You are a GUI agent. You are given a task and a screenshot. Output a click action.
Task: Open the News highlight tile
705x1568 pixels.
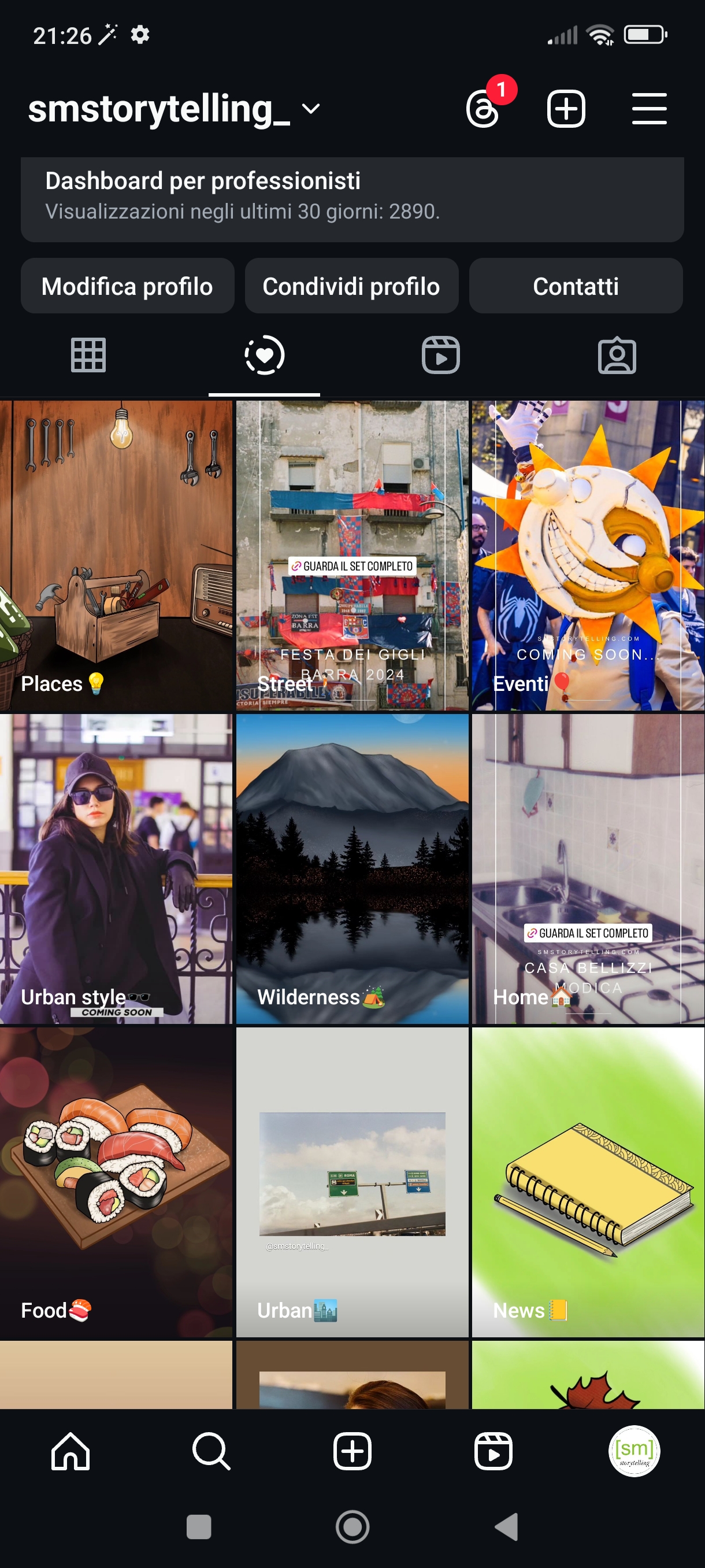tap(588, 1181)
